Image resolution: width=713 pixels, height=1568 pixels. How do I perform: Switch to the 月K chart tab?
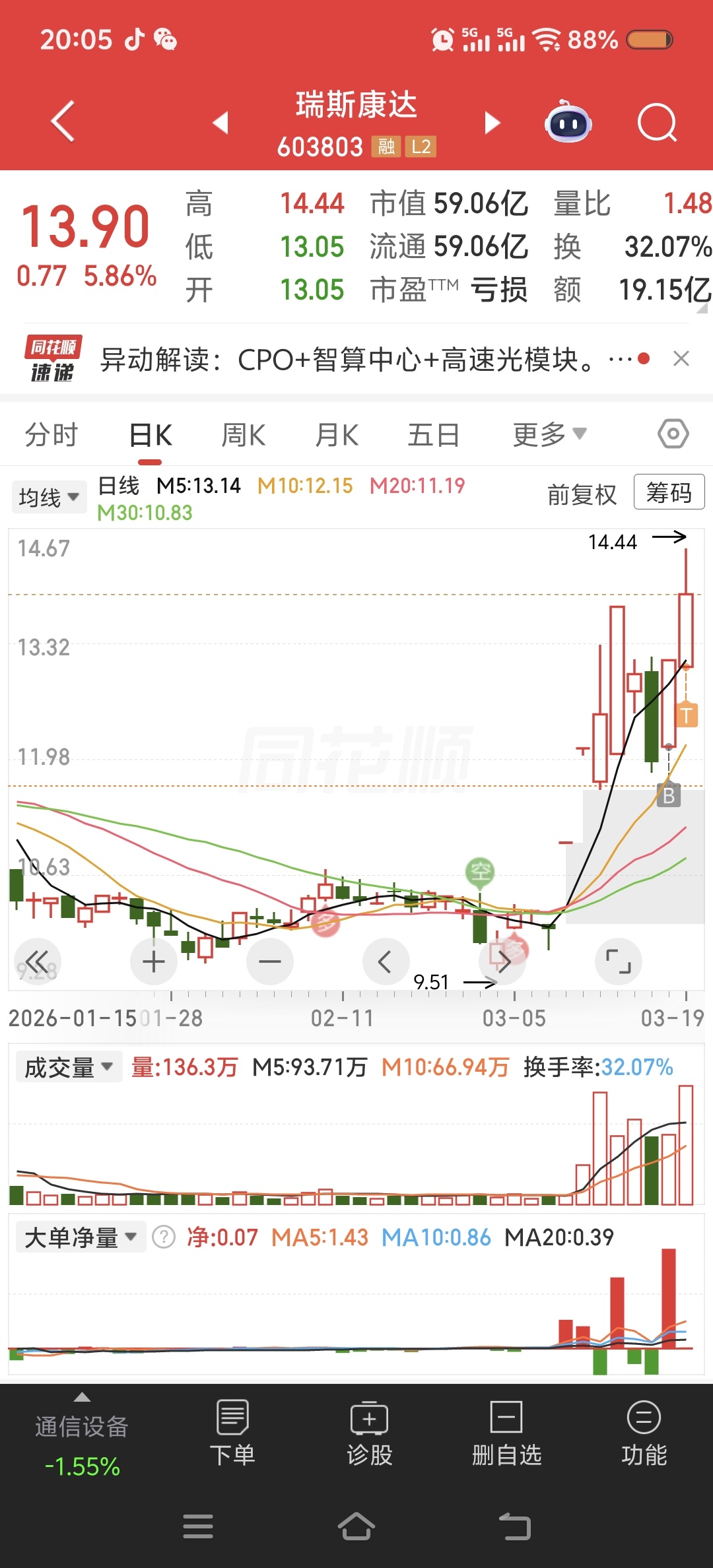coord(337,435)
